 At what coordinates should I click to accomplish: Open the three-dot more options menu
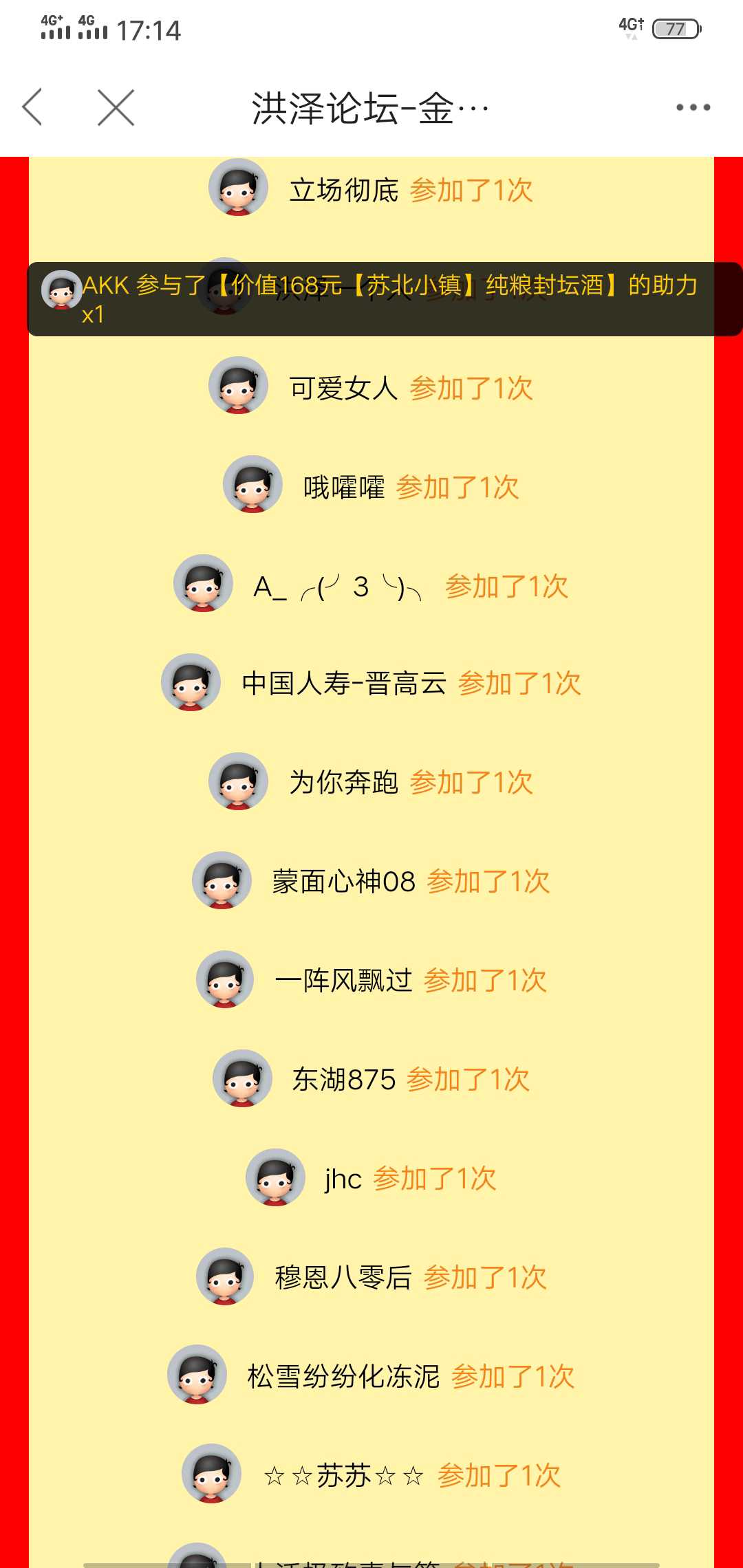coord(693,107)
